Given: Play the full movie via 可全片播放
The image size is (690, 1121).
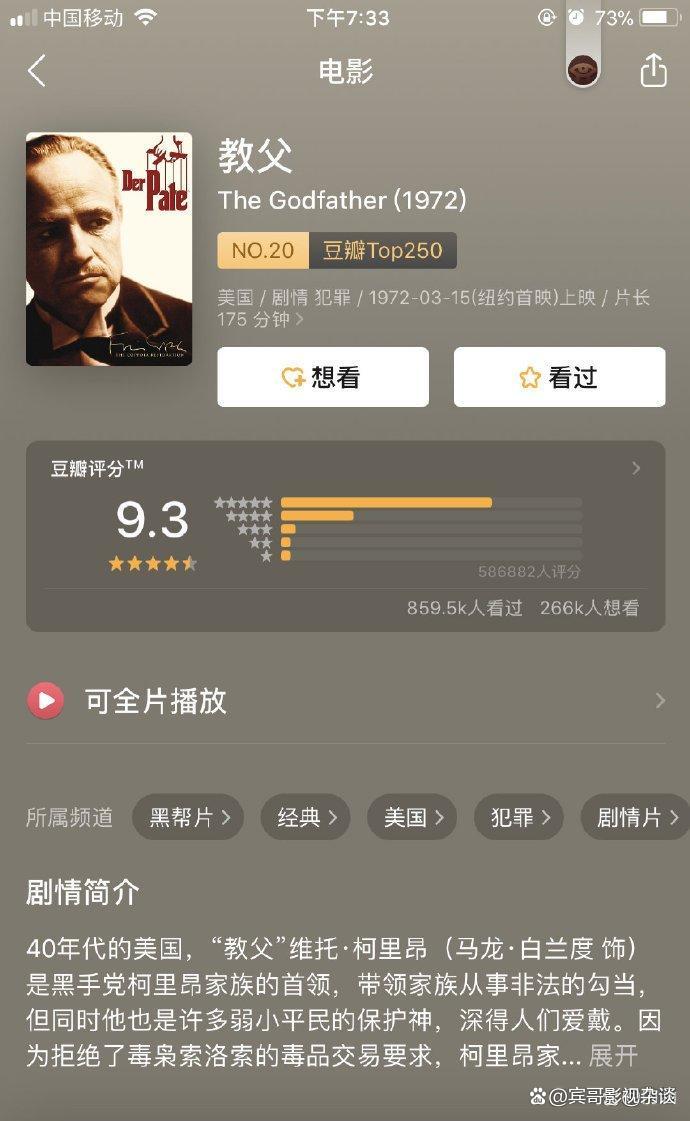Looking at the screenshot, I should 345,701.
